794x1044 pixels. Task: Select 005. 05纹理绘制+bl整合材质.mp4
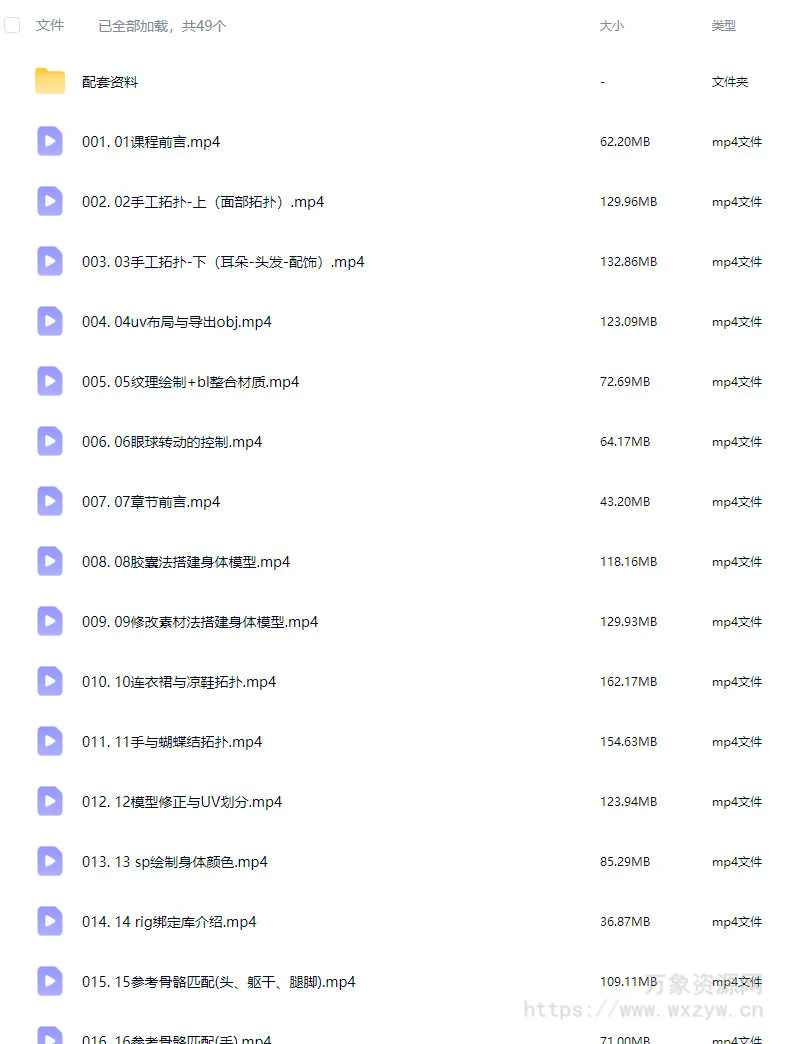190,382
